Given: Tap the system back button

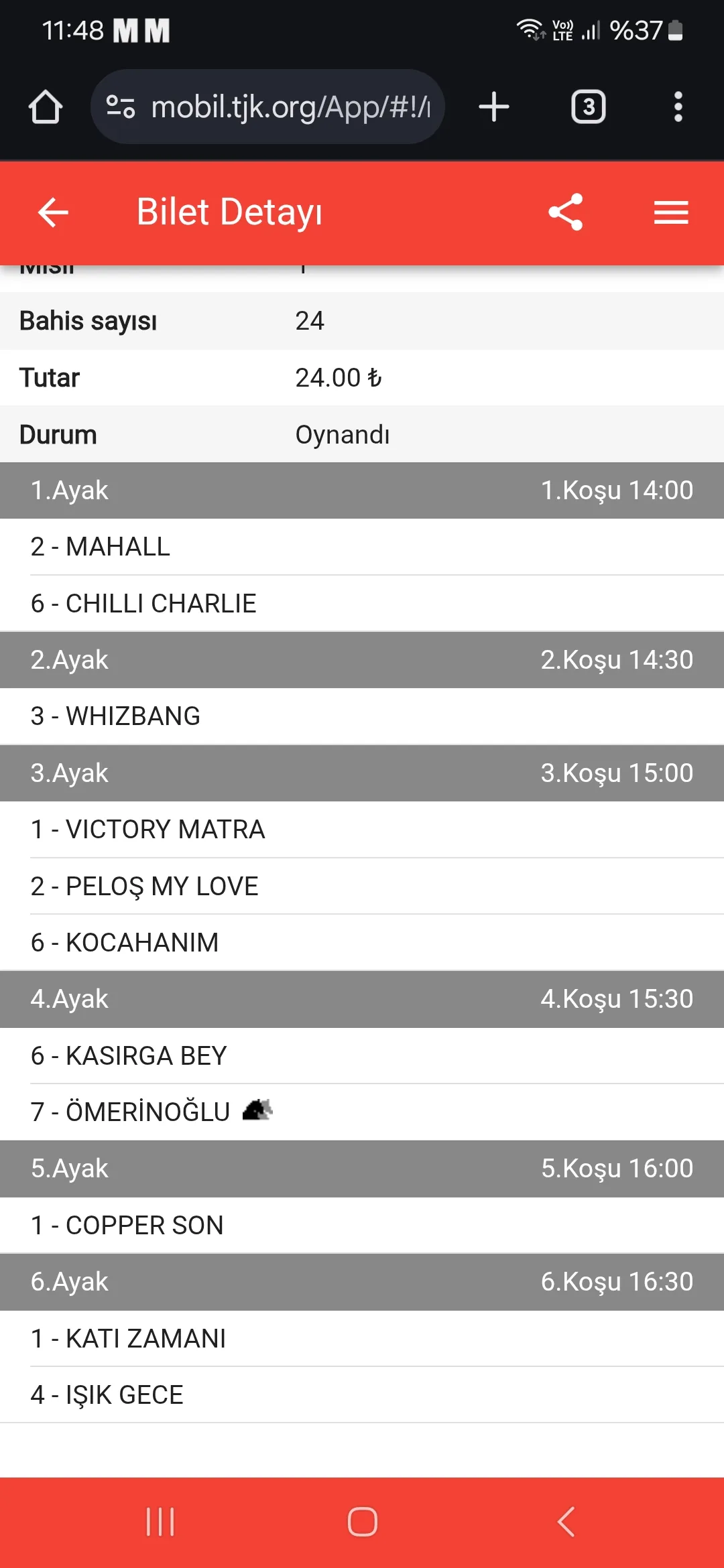Looking at the screenshot, I should click(x=566, y=1522).
